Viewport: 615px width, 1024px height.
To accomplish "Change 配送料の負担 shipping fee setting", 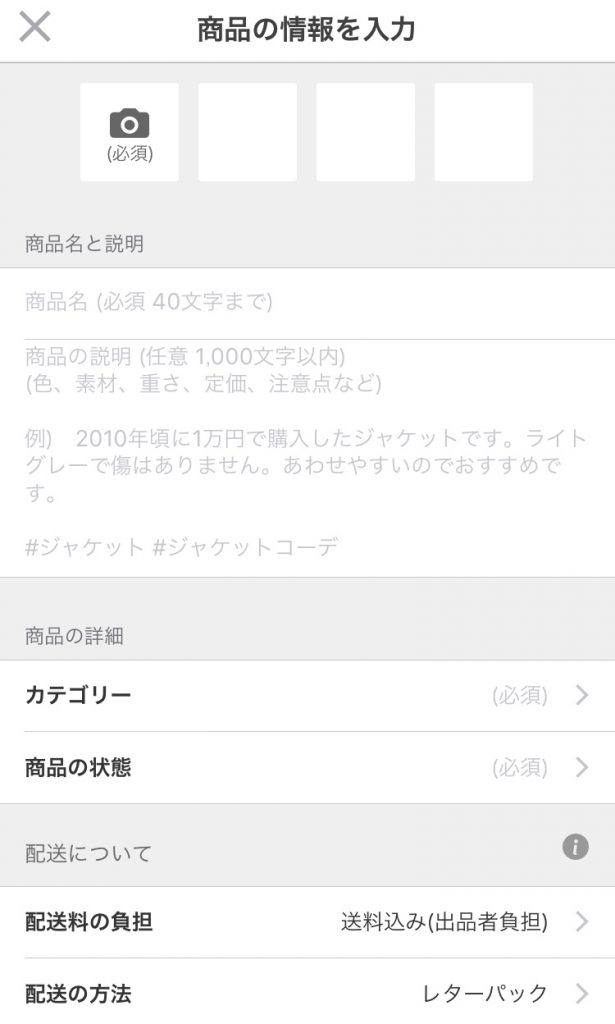I will point(308,922).
